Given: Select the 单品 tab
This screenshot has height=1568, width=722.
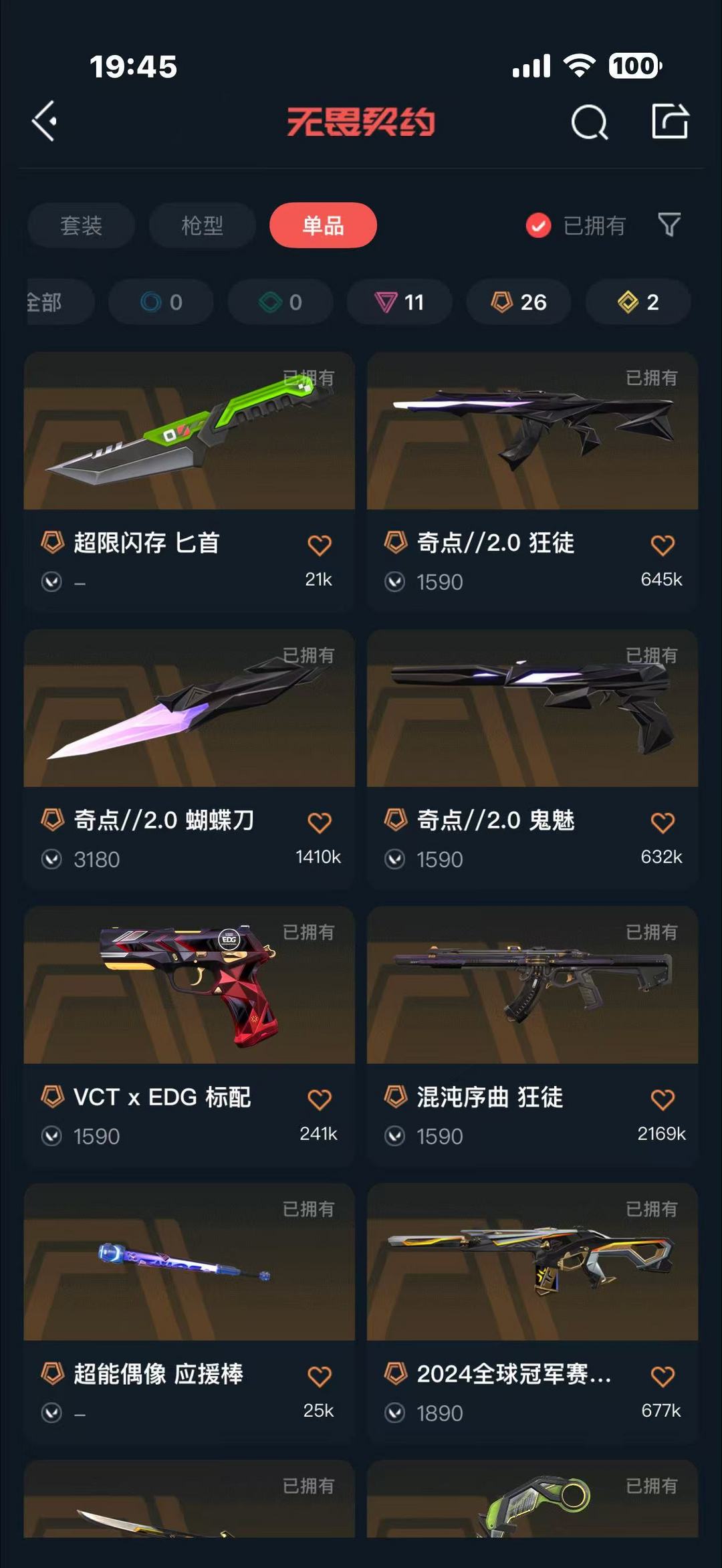Looking at the screenshot, I should [x=323, y=225].
